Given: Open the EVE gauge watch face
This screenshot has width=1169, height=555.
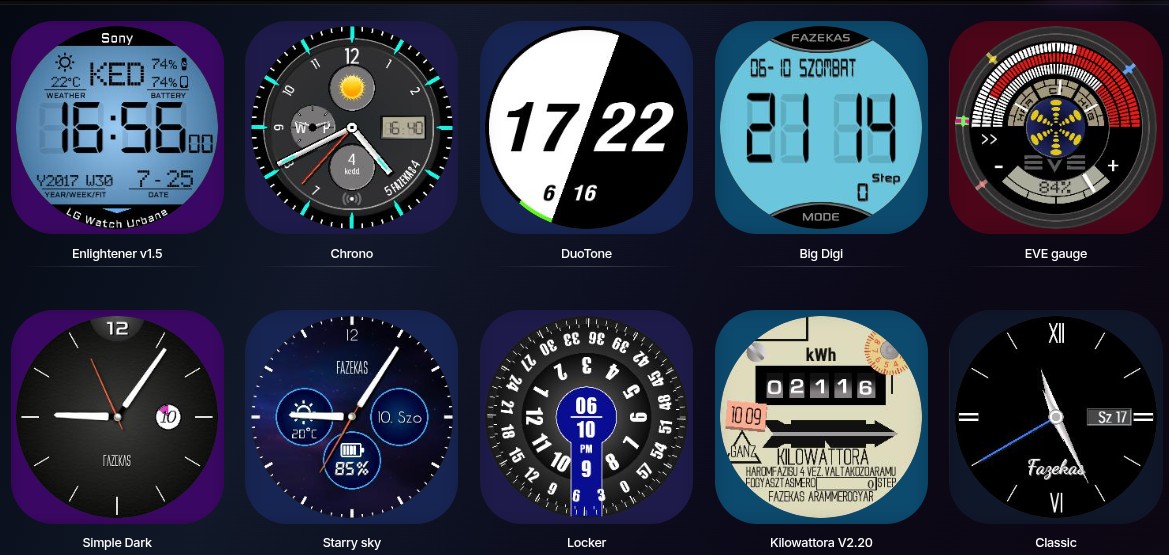Looking at the screenshot, I should 1055,128.
